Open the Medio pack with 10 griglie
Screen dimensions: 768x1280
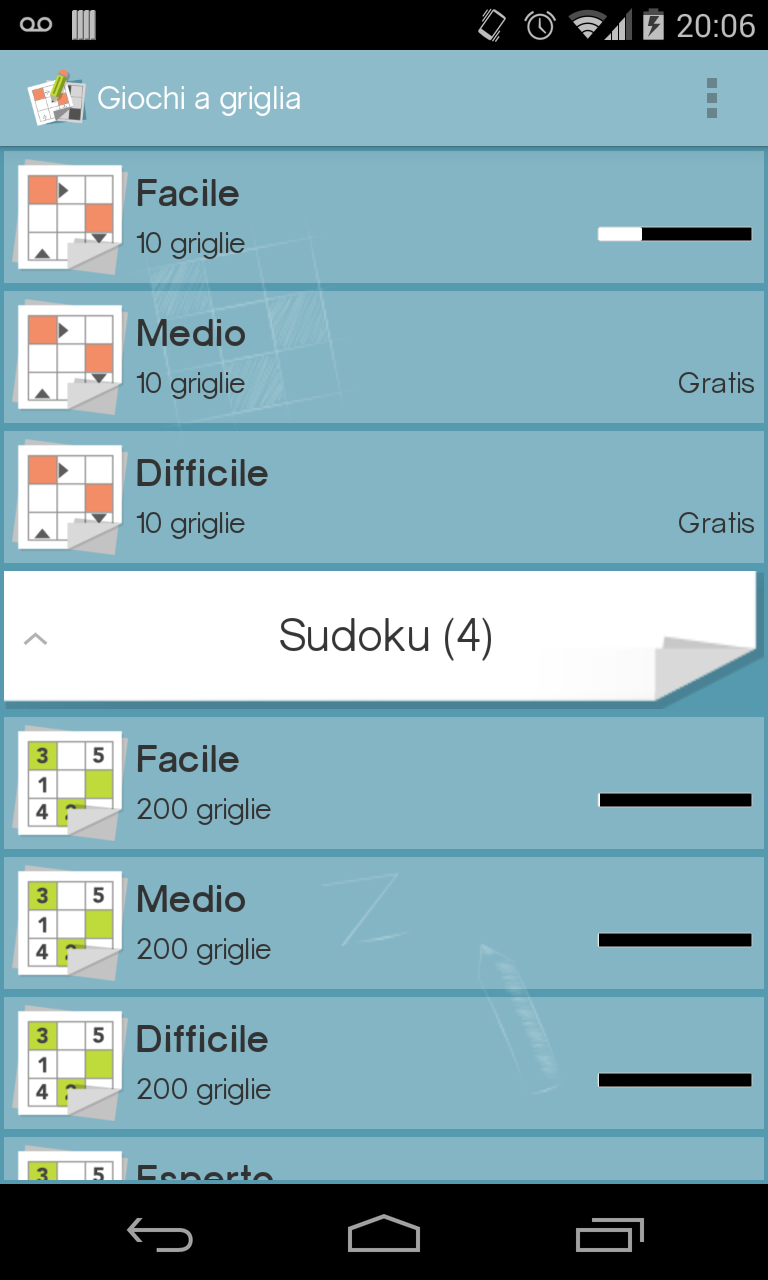point(384,357)
